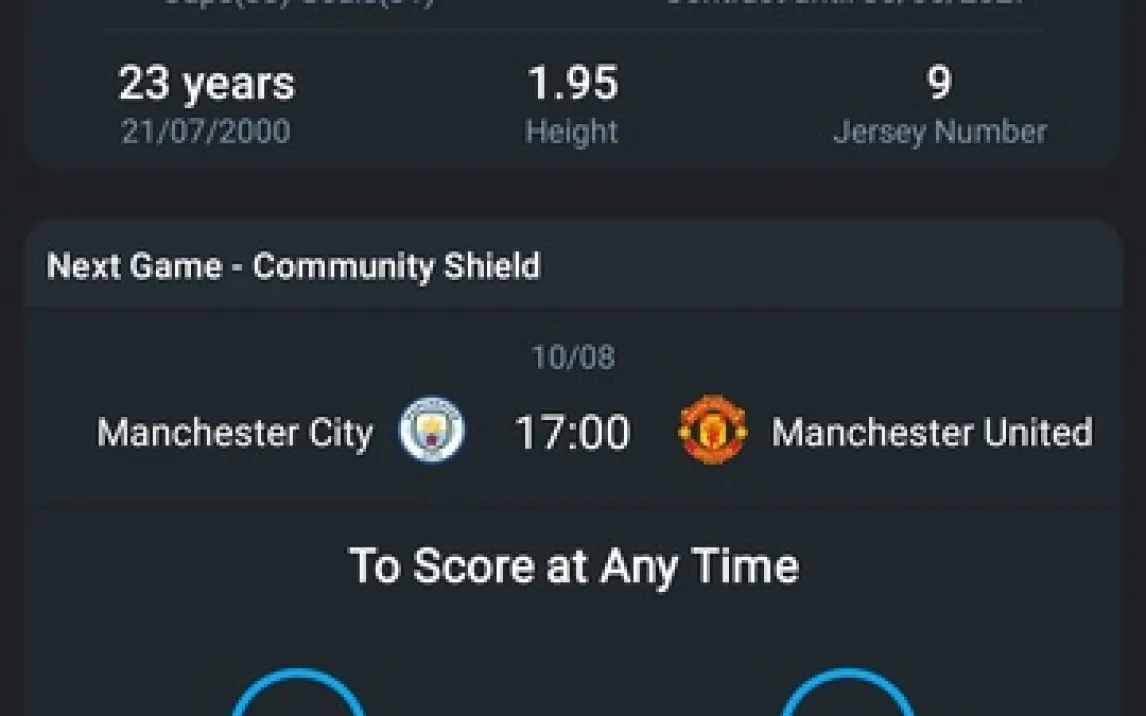The width and height of the screenshot is (1146, 716).
Task: Open the Manchester City vs Manchester United match
Action: (572, 432)
